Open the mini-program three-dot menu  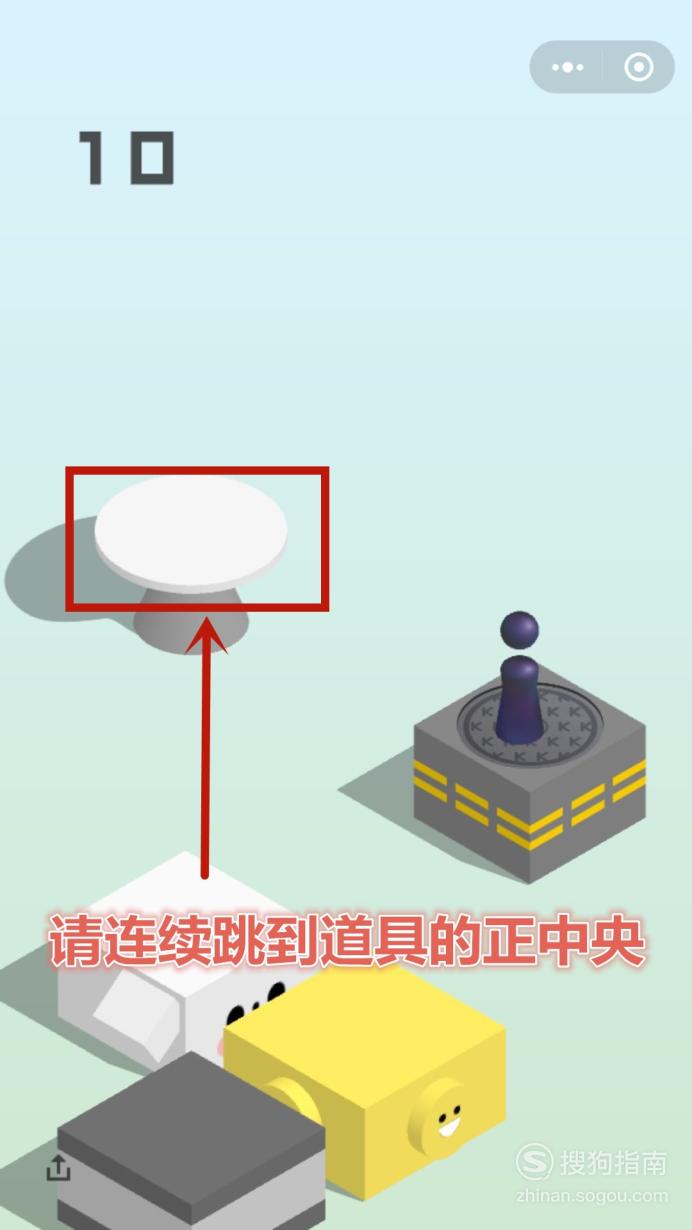567,68
